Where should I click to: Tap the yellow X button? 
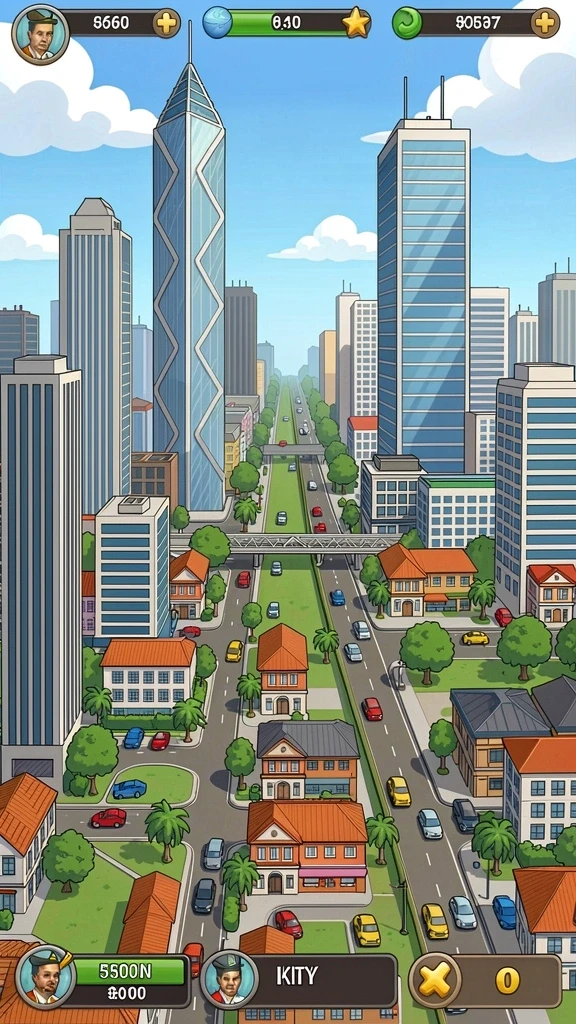coord(434,980)
